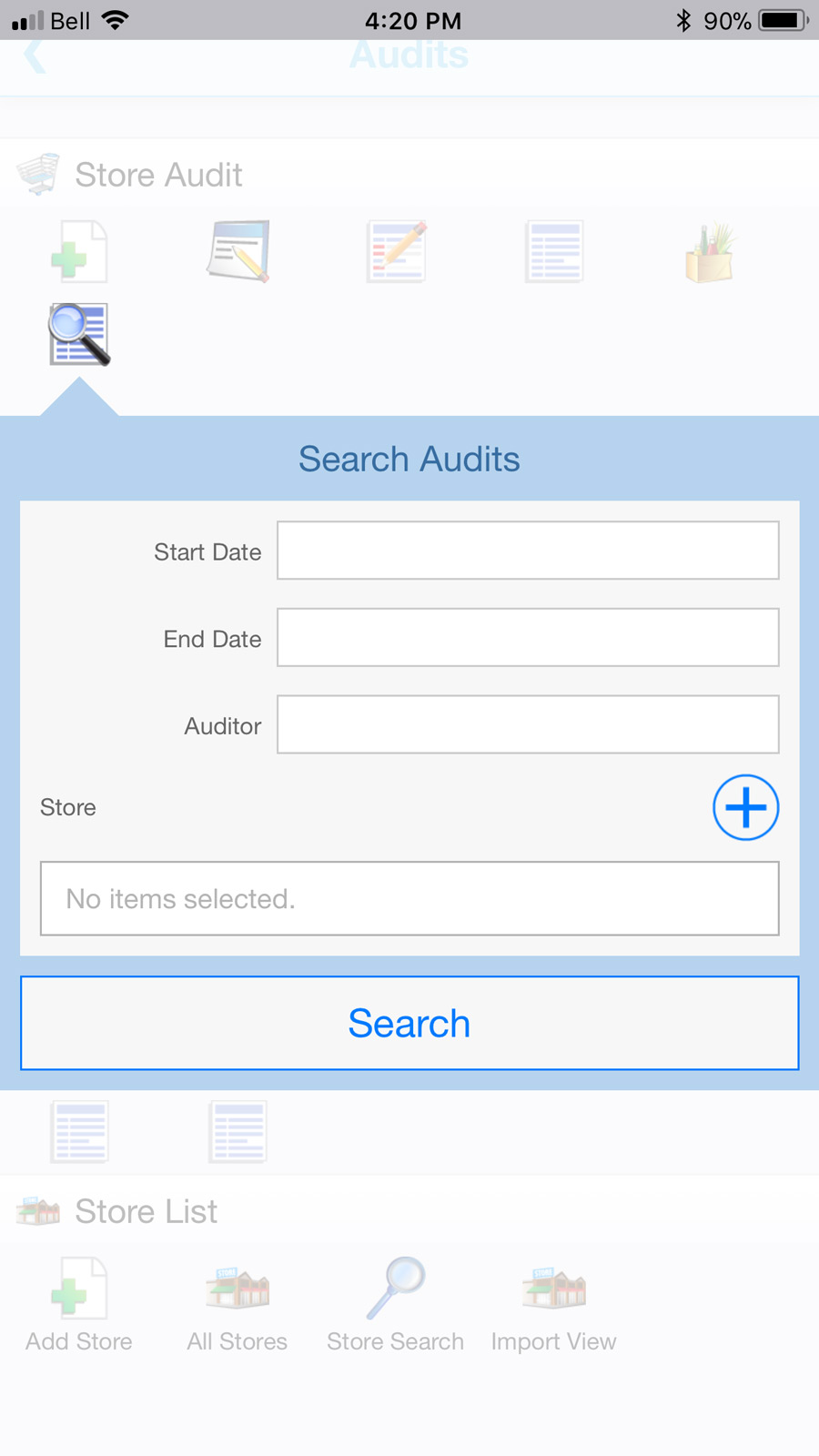
Task: Run the audit Search button
Action: pos(409,1023)
